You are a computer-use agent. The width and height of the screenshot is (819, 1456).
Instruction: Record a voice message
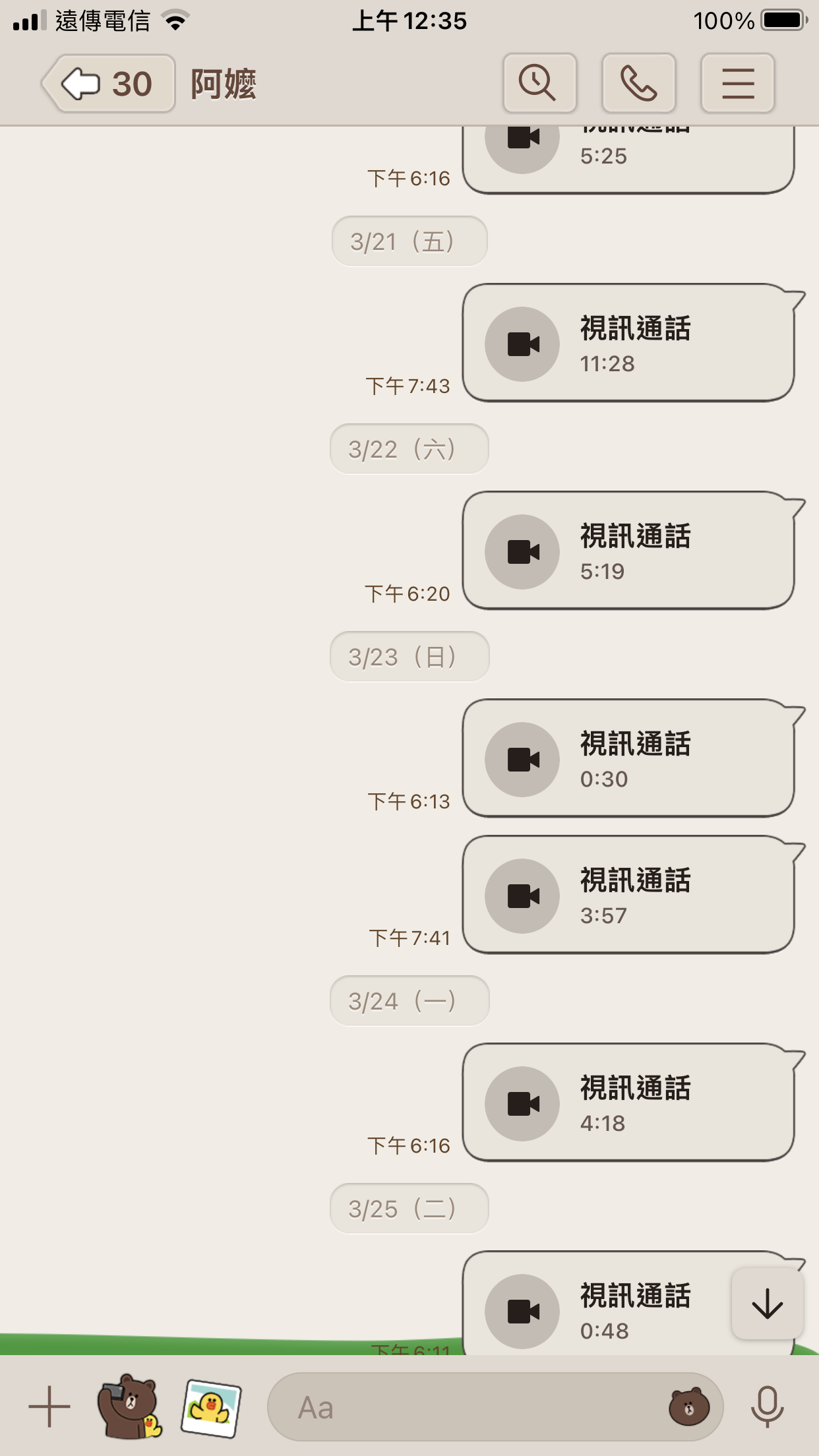(767, 1407)
